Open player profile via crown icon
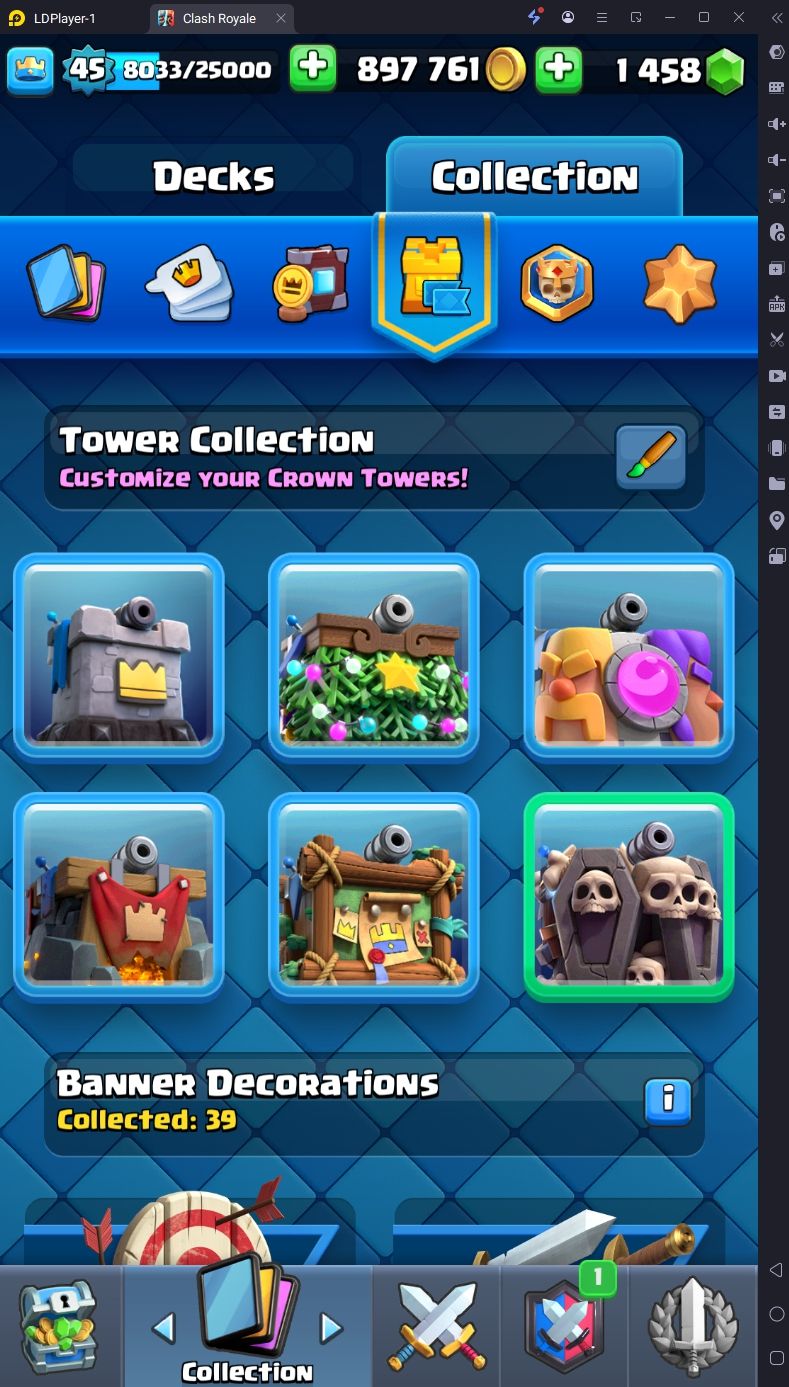The height and width of the screenshot is (1387, 789). tap(30, 69)
